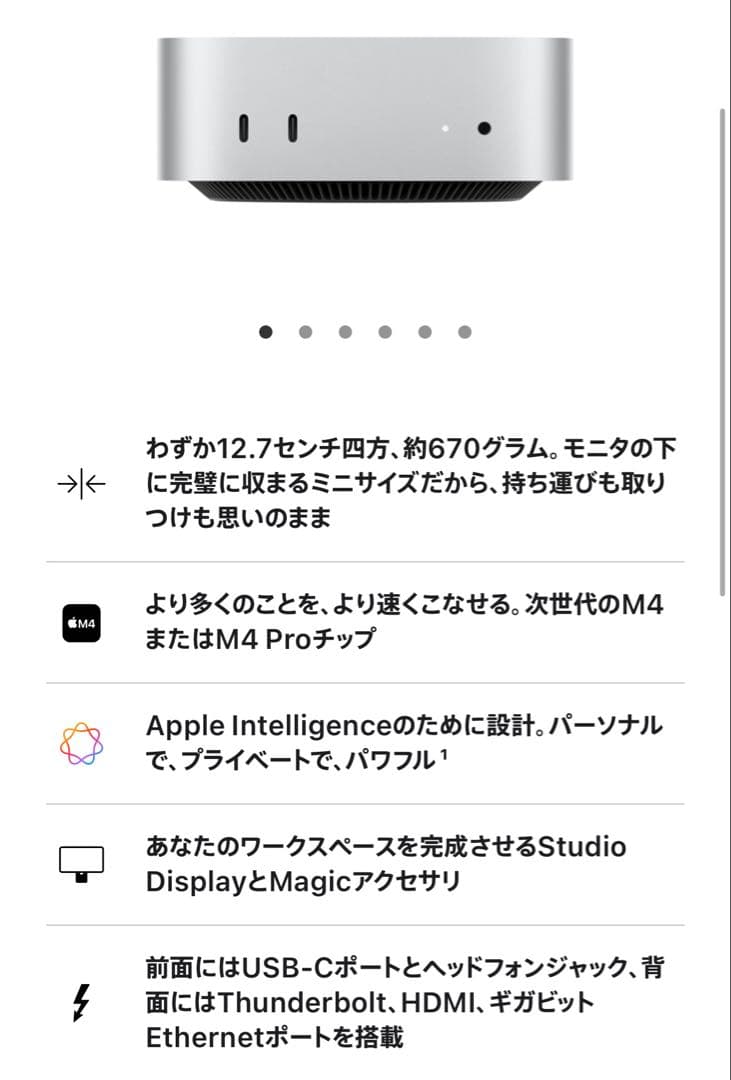Click the black power button on the Mac mini
731x1080 pixels.
[x=484, y=126]
